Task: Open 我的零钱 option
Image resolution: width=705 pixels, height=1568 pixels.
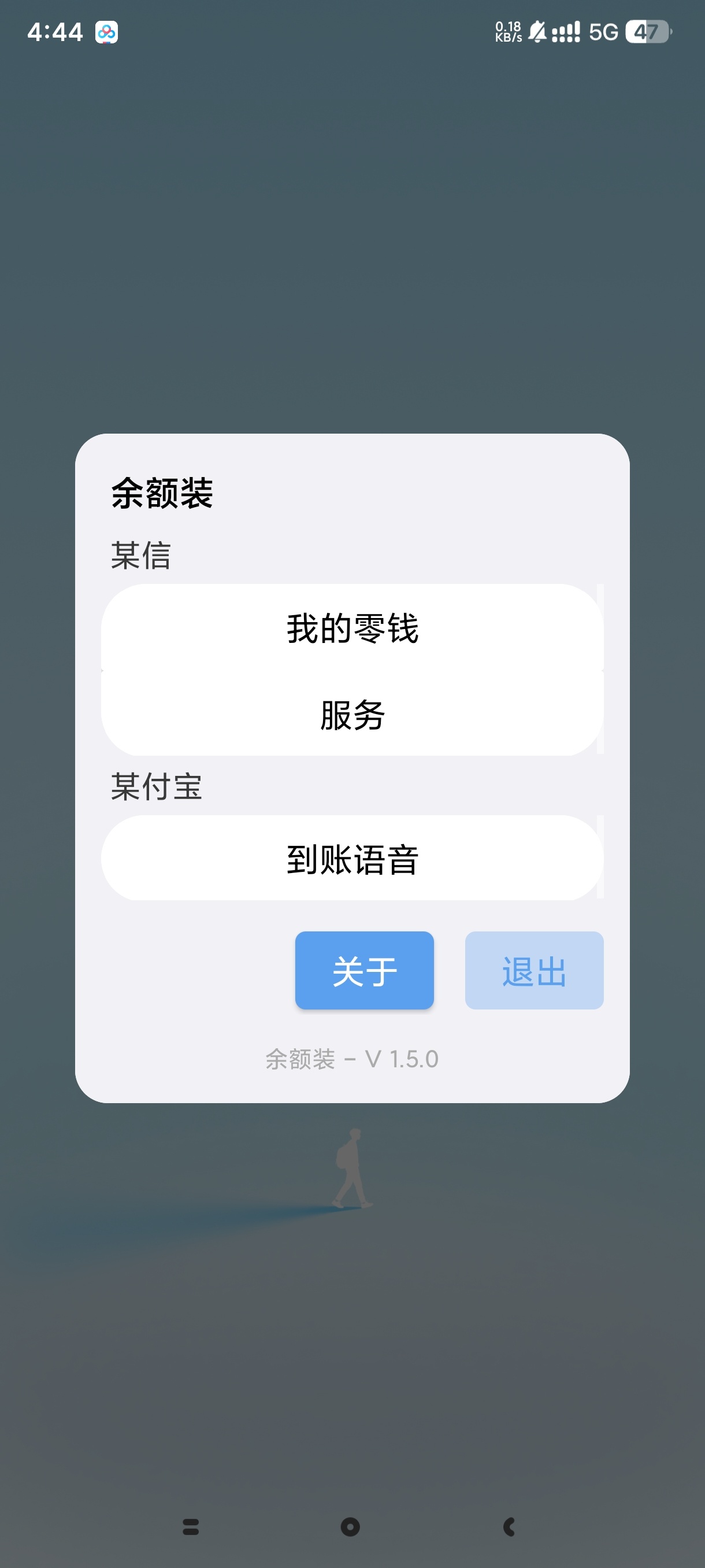Action: click(x=352, y=627)
